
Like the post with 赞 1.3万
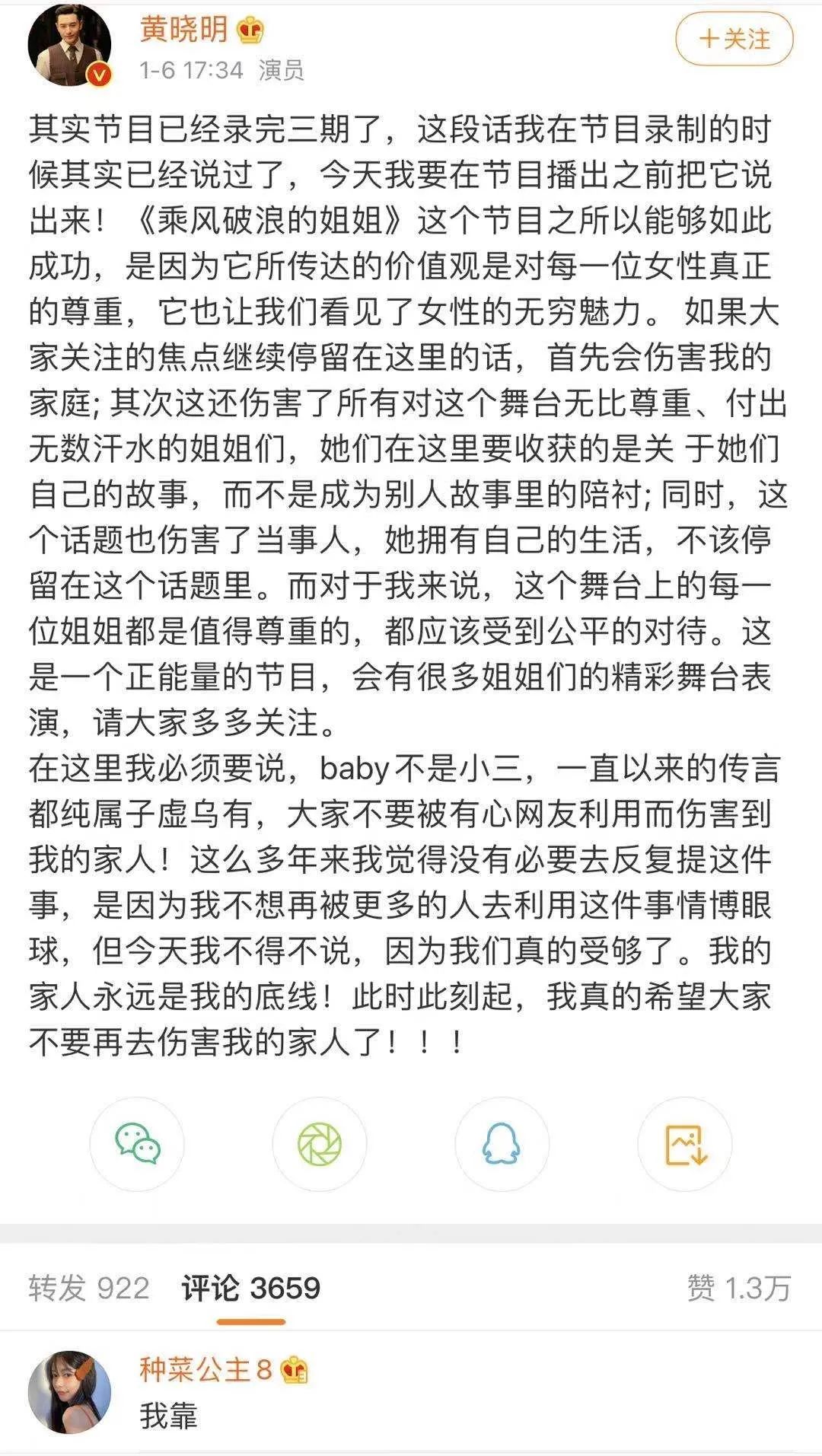[x=738, y=1288]
